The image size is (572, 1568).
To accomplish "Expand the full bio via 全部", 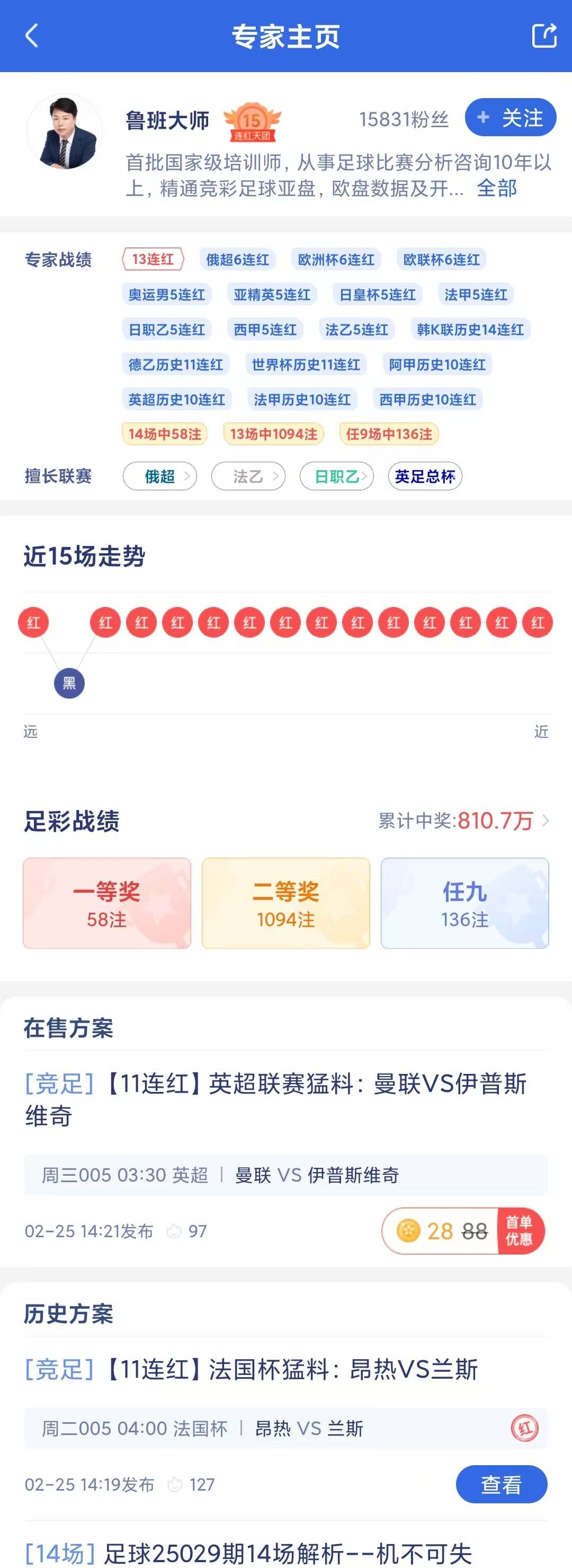I will [x=496, y=189].
